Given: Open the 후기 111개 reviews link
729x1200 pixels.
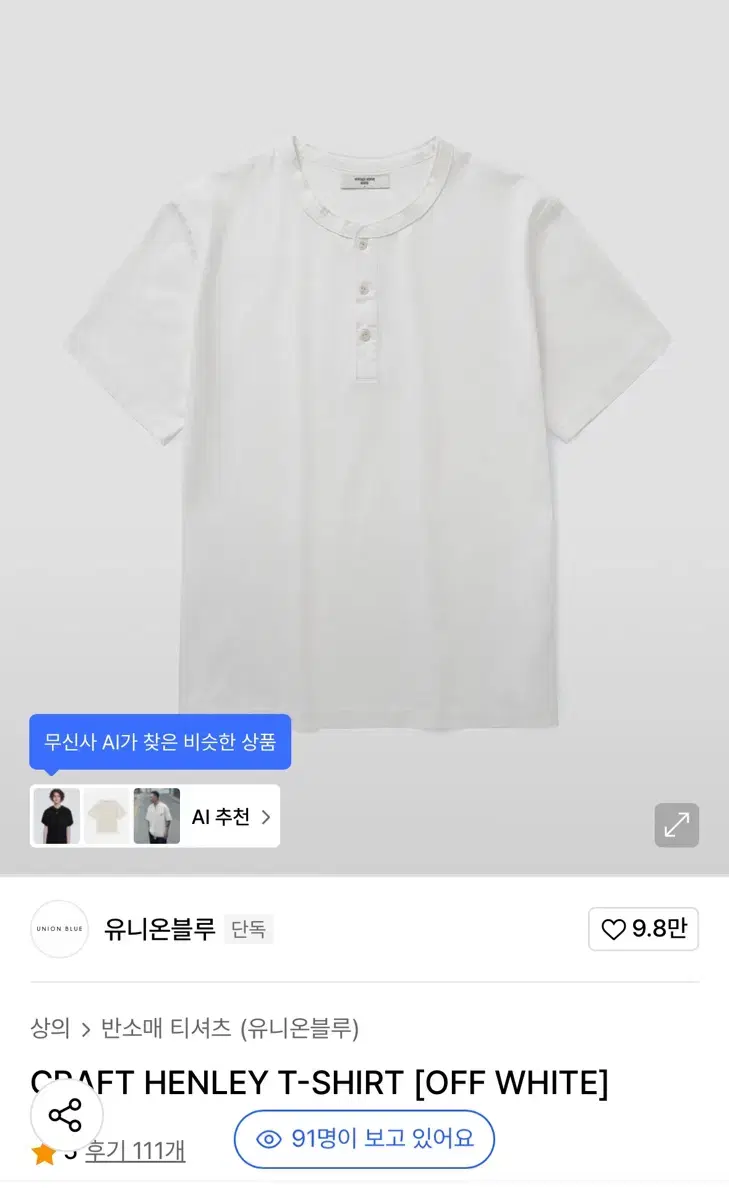Looking at the screenshot, I should pyautogui.click(x=135, y=1151).
